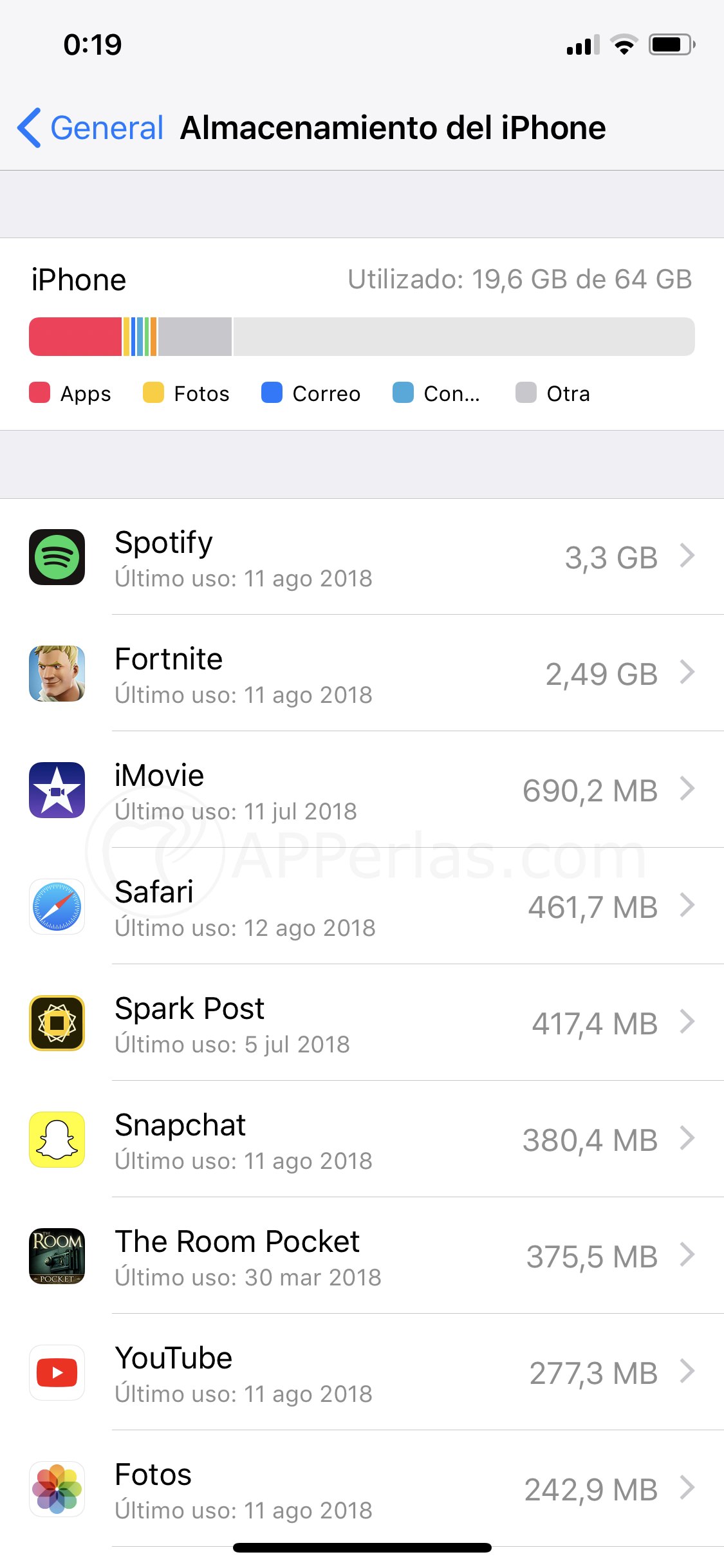Tap the Snapchat row entry
Screen dimensions: 724x1568
click(x=360, y=1141)
